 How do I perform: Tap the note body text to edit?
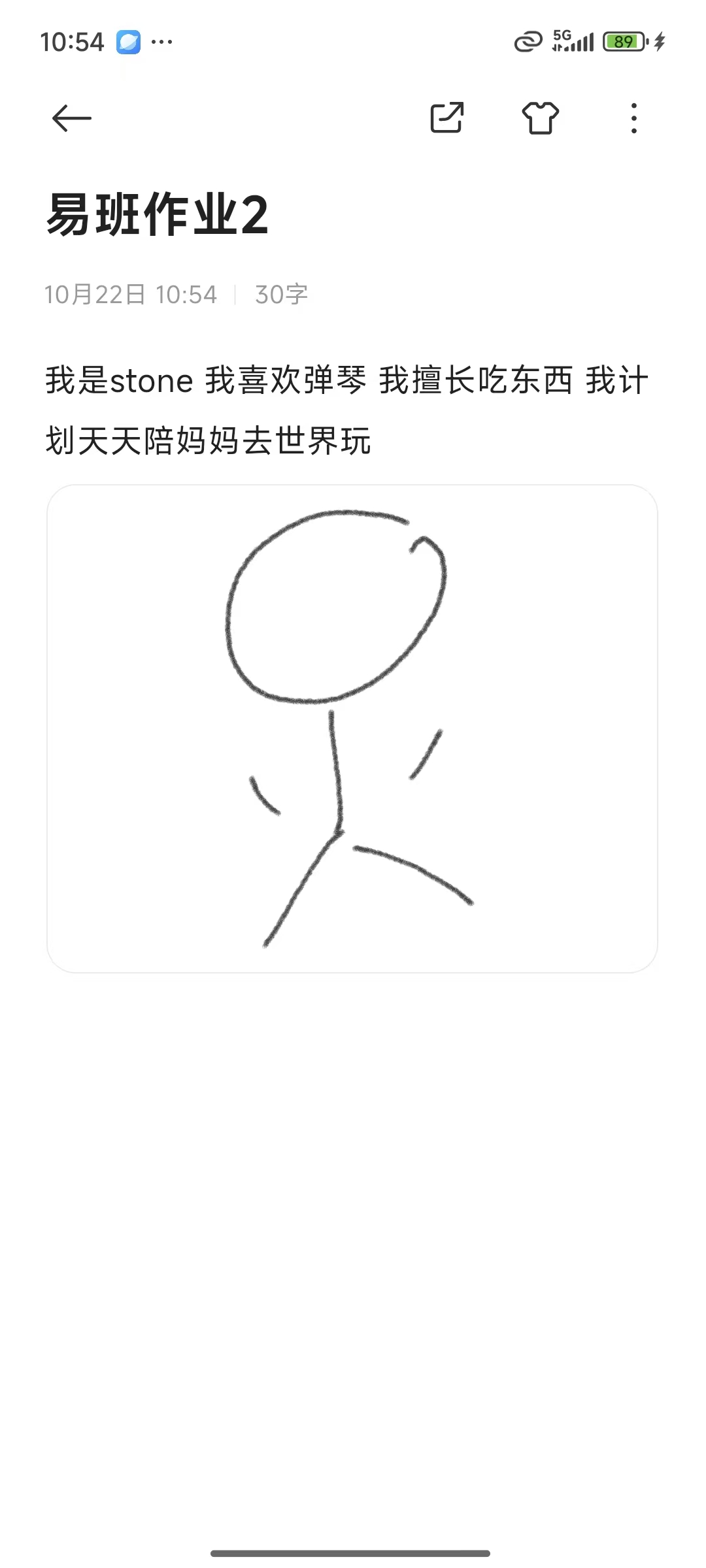[346, 410]
